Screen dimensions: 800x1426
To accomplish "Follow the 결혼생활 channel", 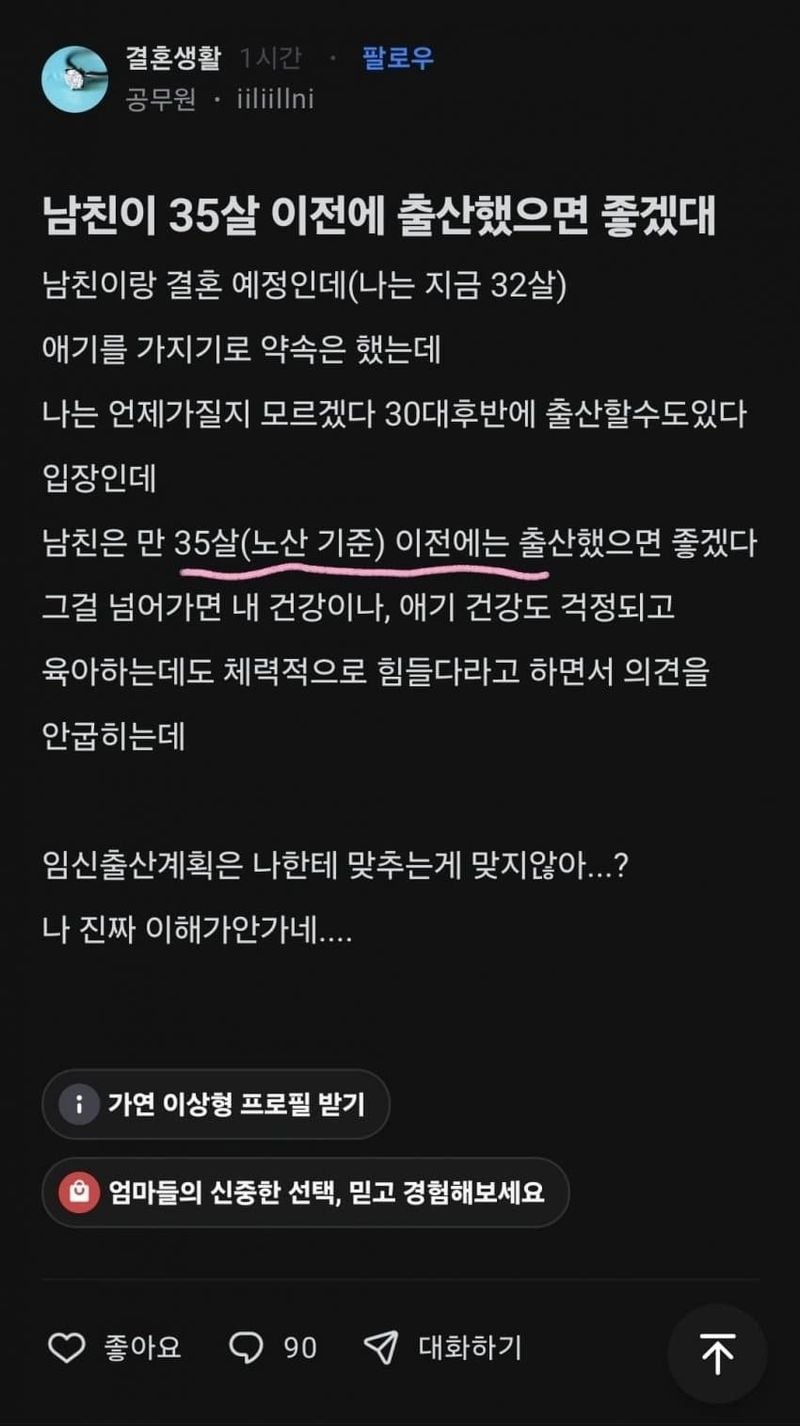I will tap(397, 58).
